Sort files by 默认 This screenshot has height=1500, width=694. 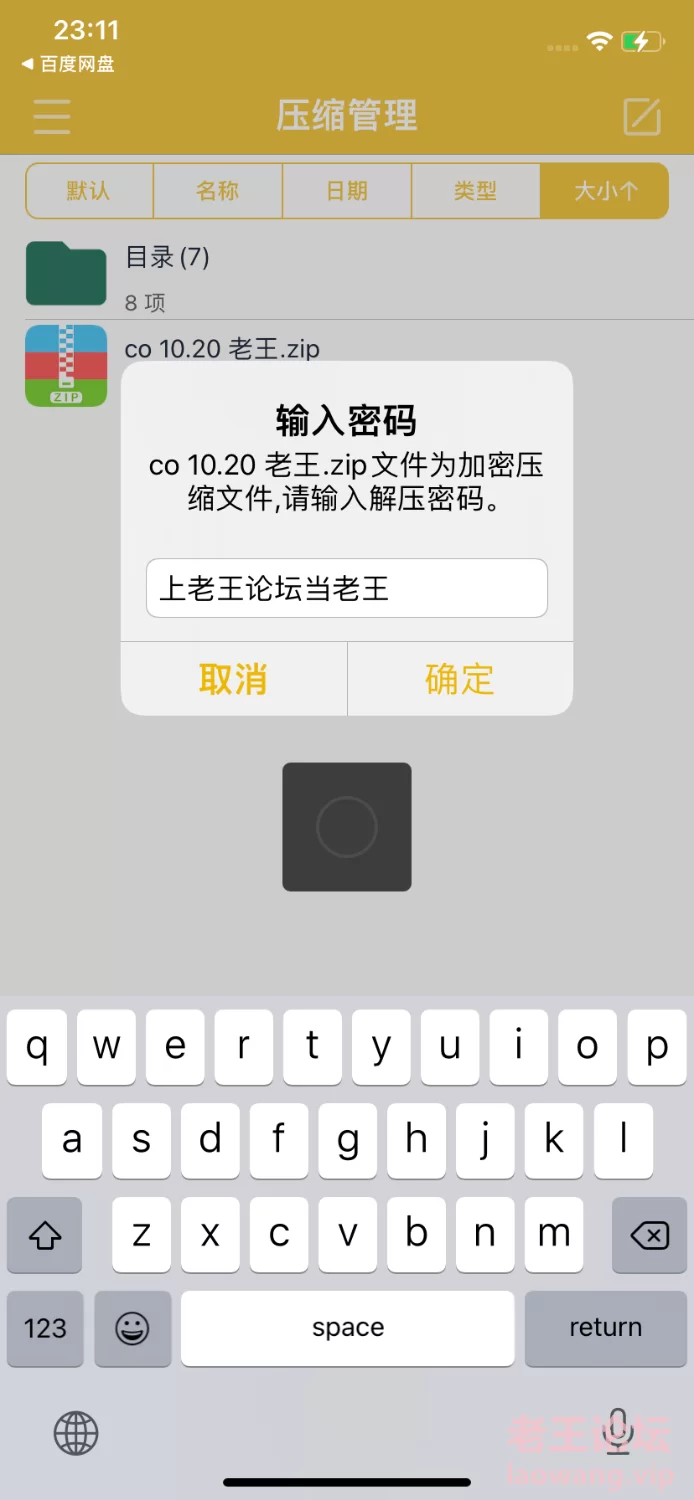coord(89,190)
